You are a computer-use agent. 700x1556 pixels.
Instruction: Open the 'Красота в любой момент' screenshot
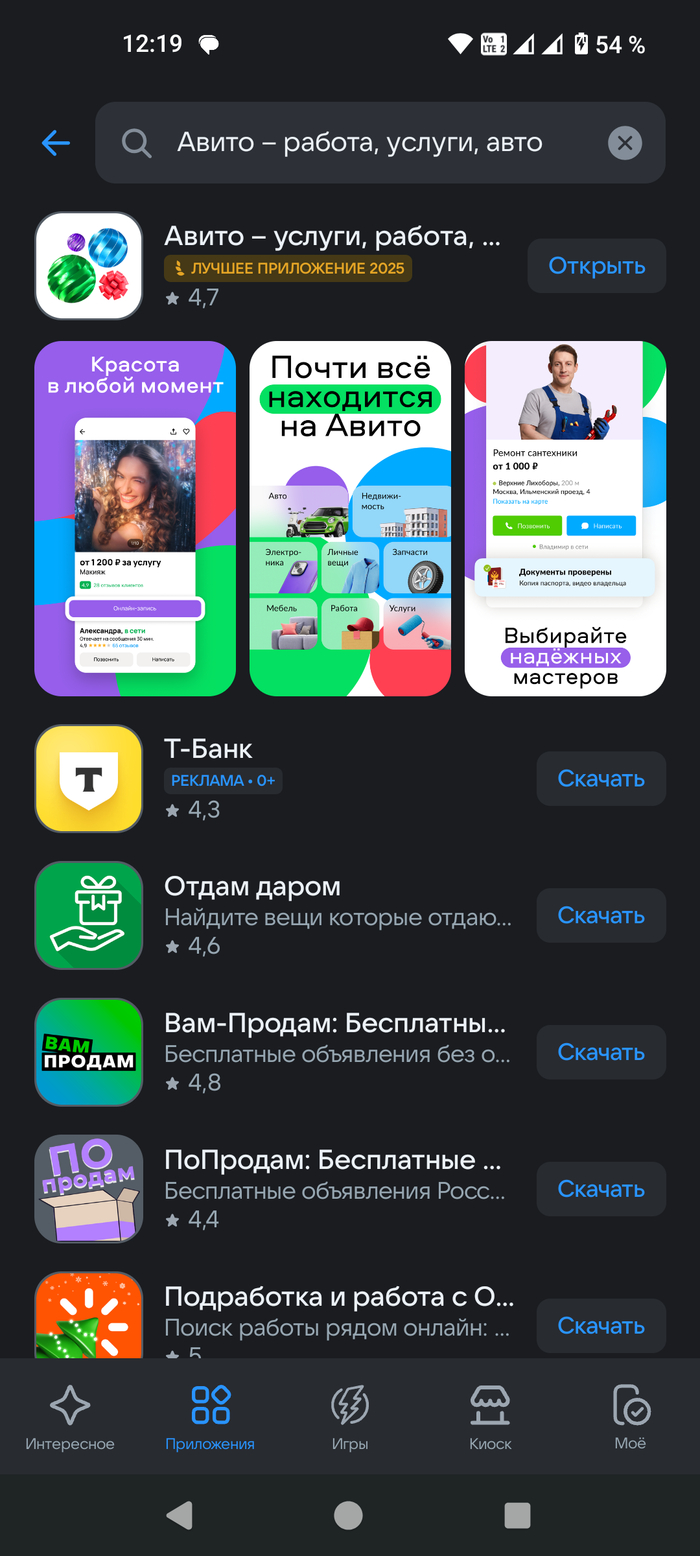(135, 518)
